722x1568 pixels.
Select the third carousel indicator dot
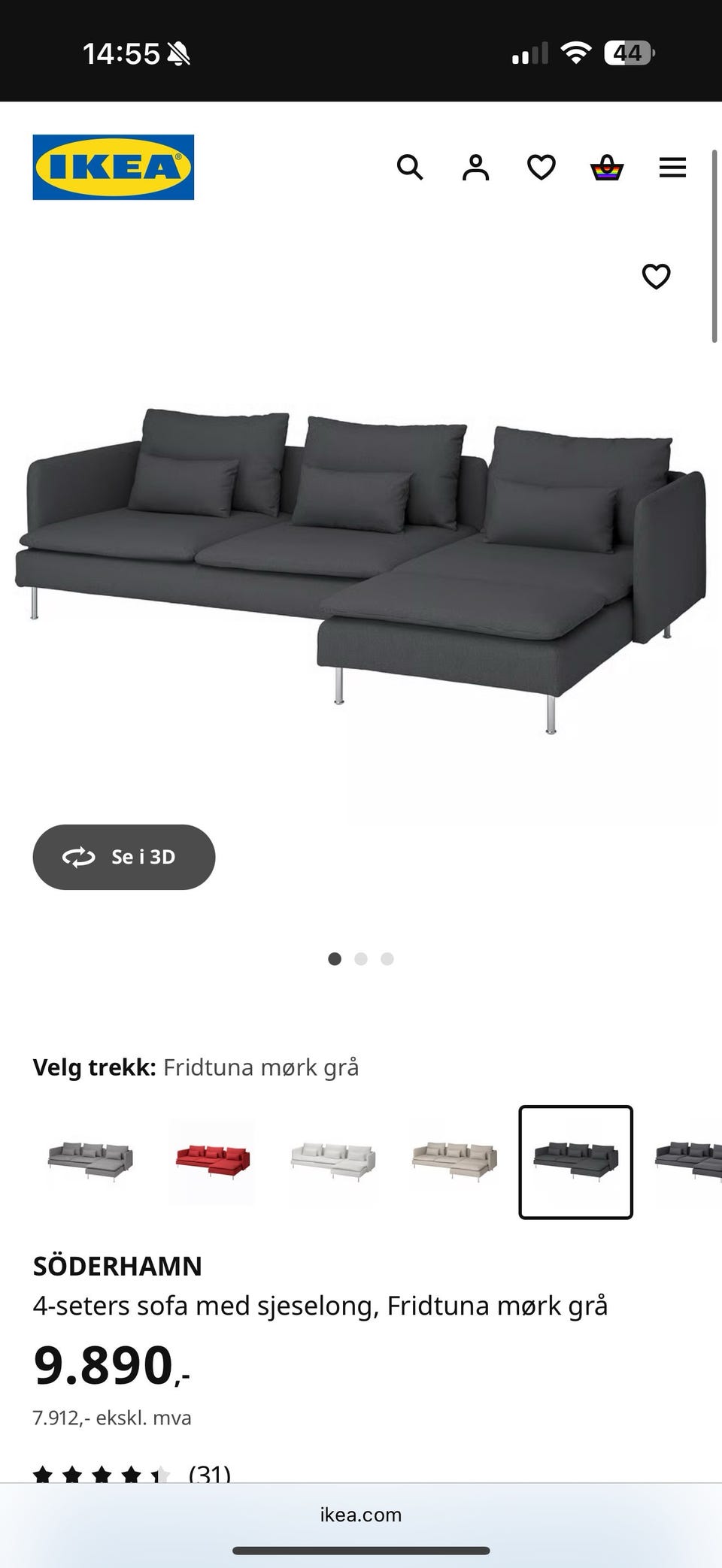click(387, 958)
